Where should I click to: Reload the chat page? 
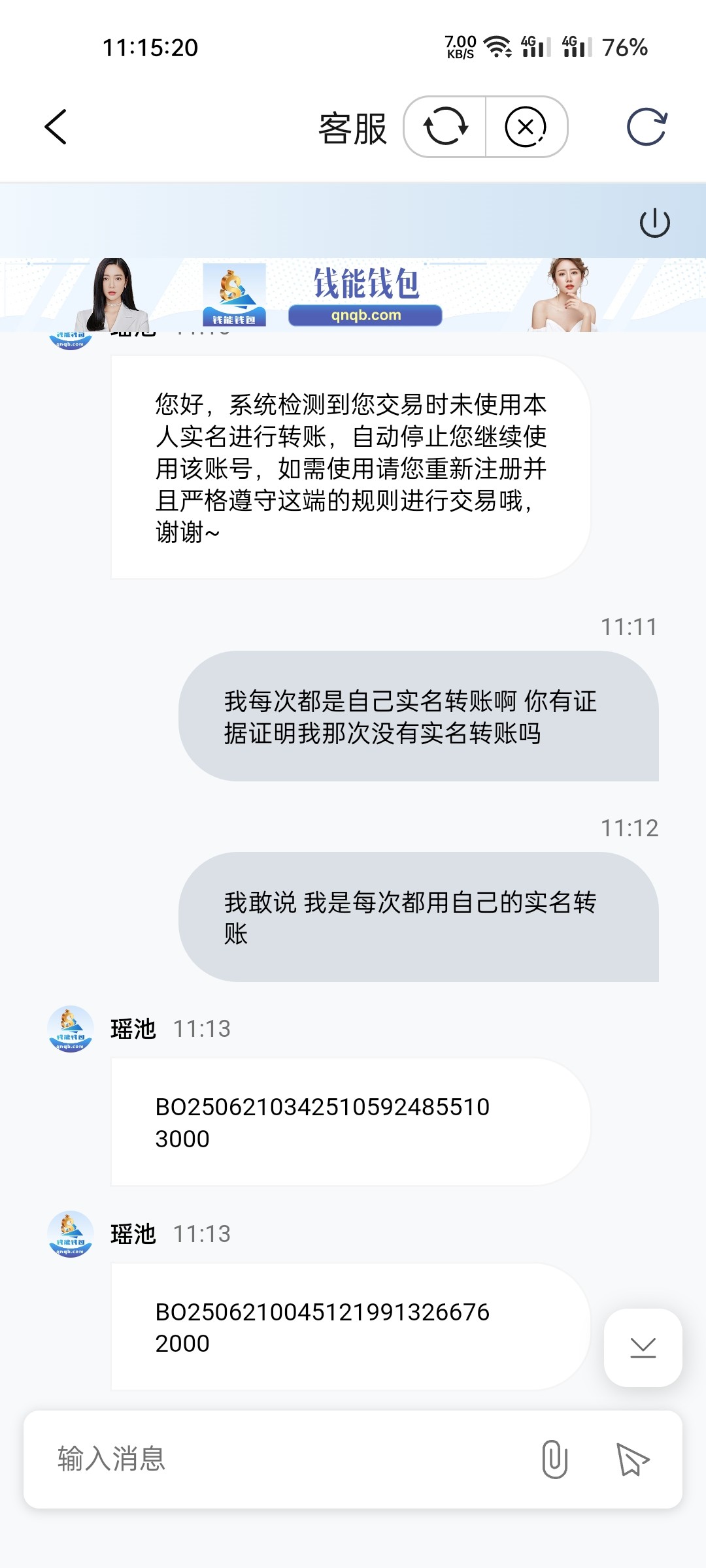point(647,127)
